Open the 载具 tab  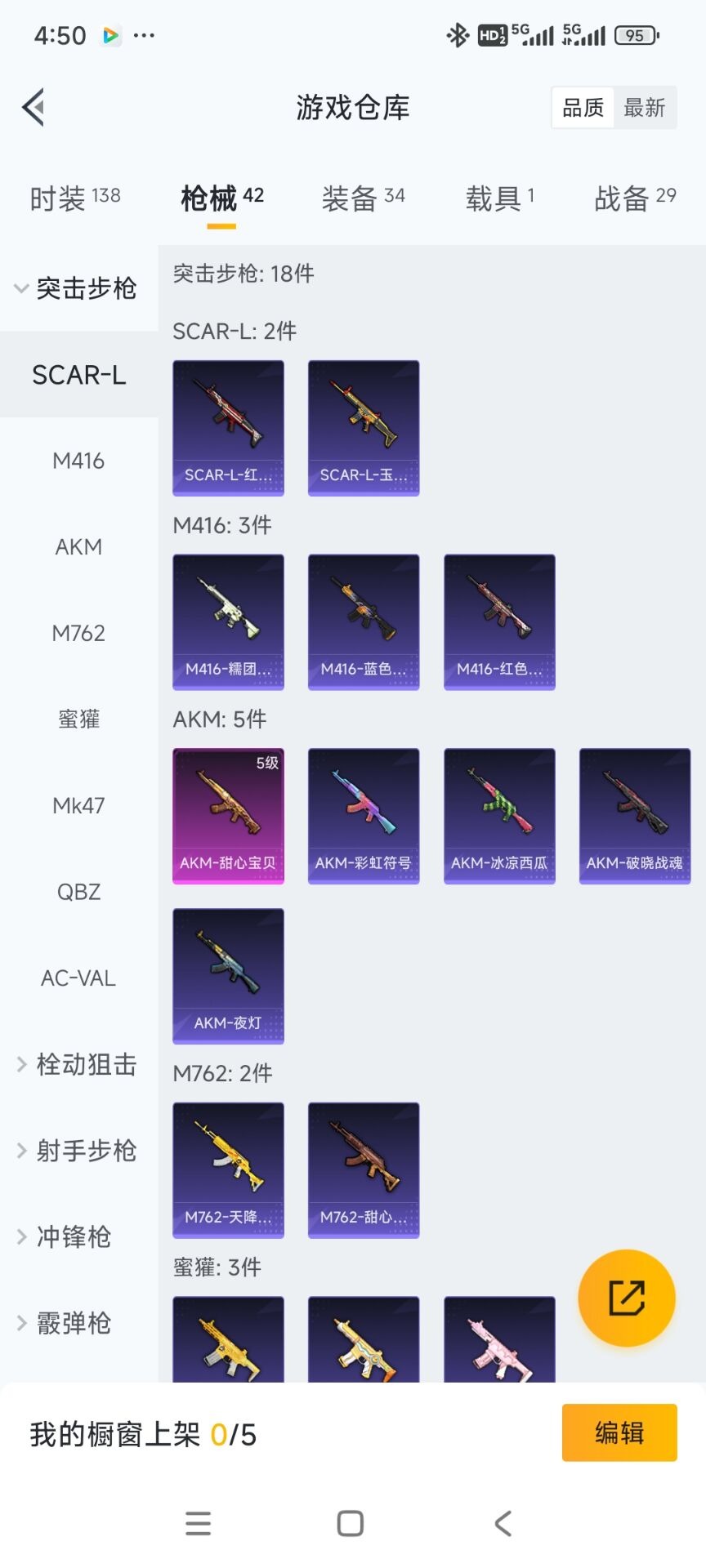pyautogui.click(x=499, y=198)
